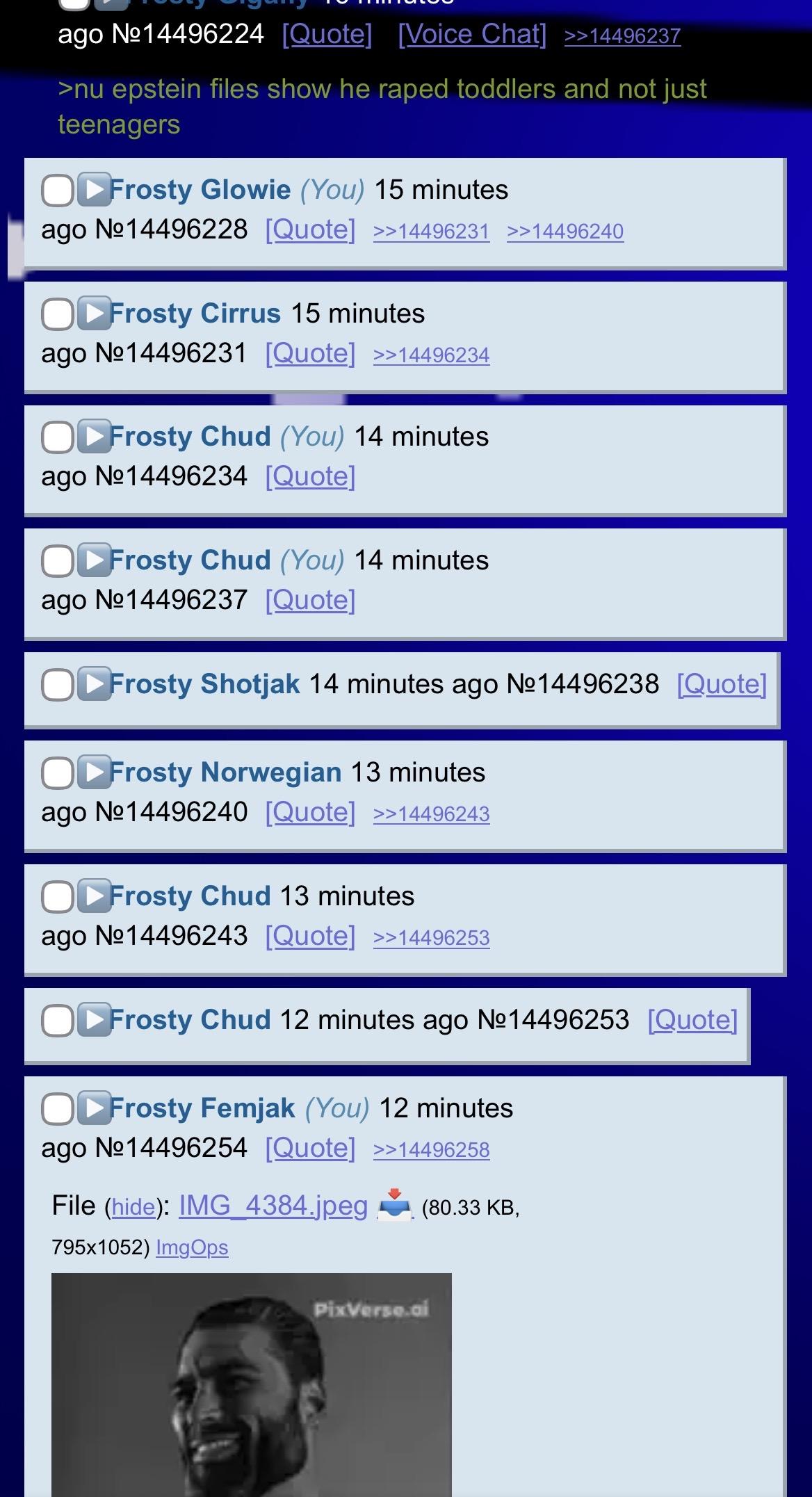Follow backlink >>14496234

point(431,355)
